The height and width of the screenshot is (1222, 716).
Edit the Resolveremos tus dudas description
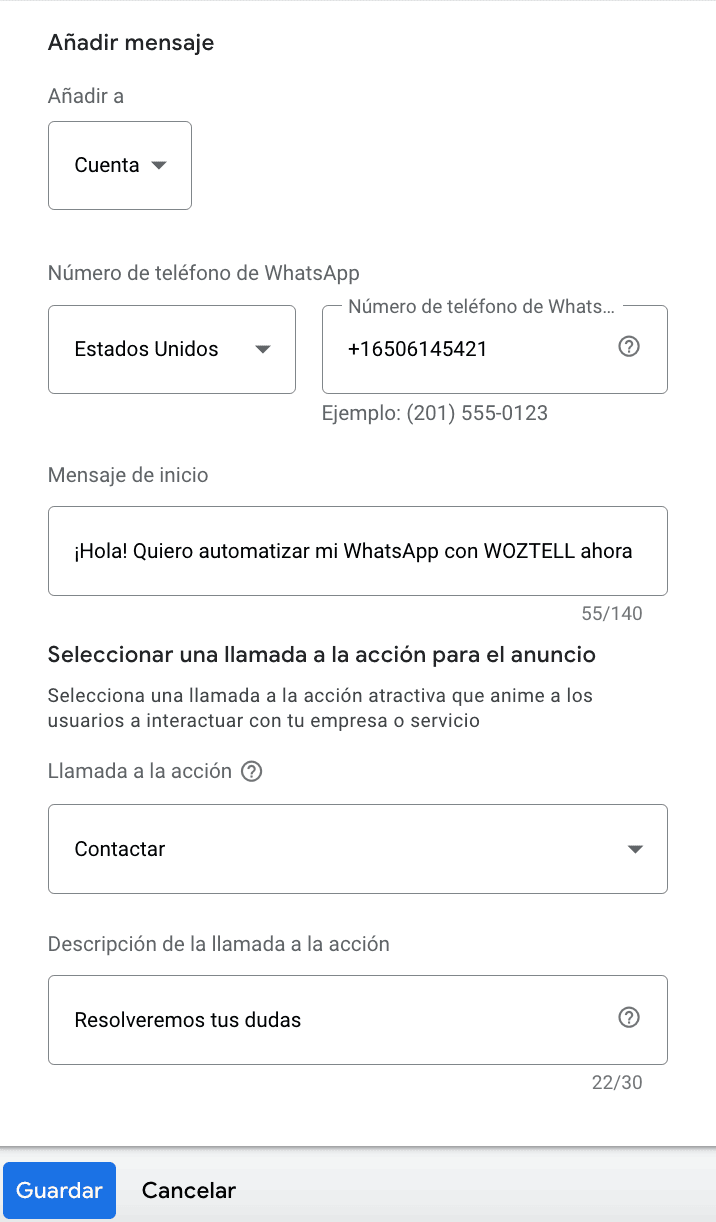pyautogui.click(x=358, y=1020)
